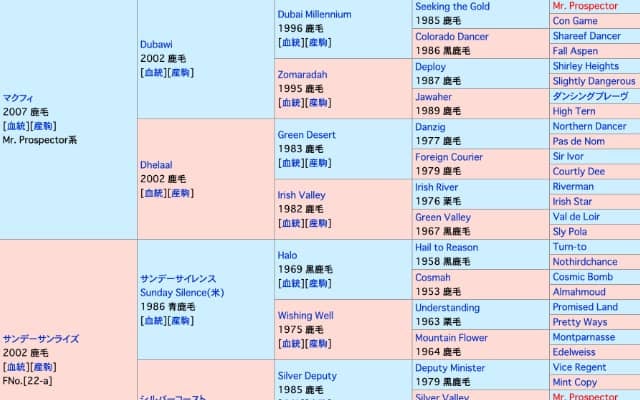
Task: Open the Danzig link
Action: [x=431, y=127]
